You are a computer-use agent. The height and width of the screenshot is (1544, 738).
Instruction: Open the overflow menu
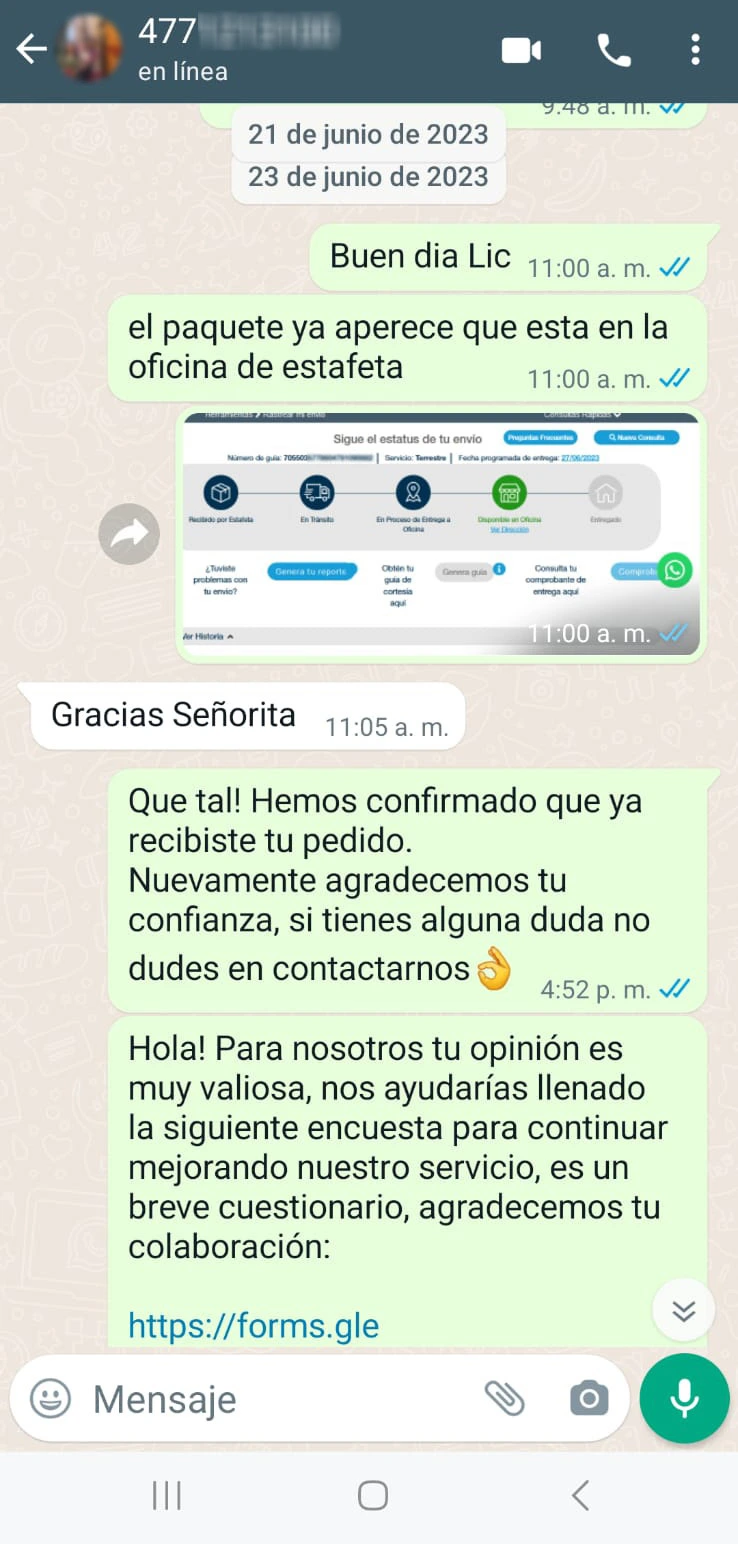coord(695,50)
